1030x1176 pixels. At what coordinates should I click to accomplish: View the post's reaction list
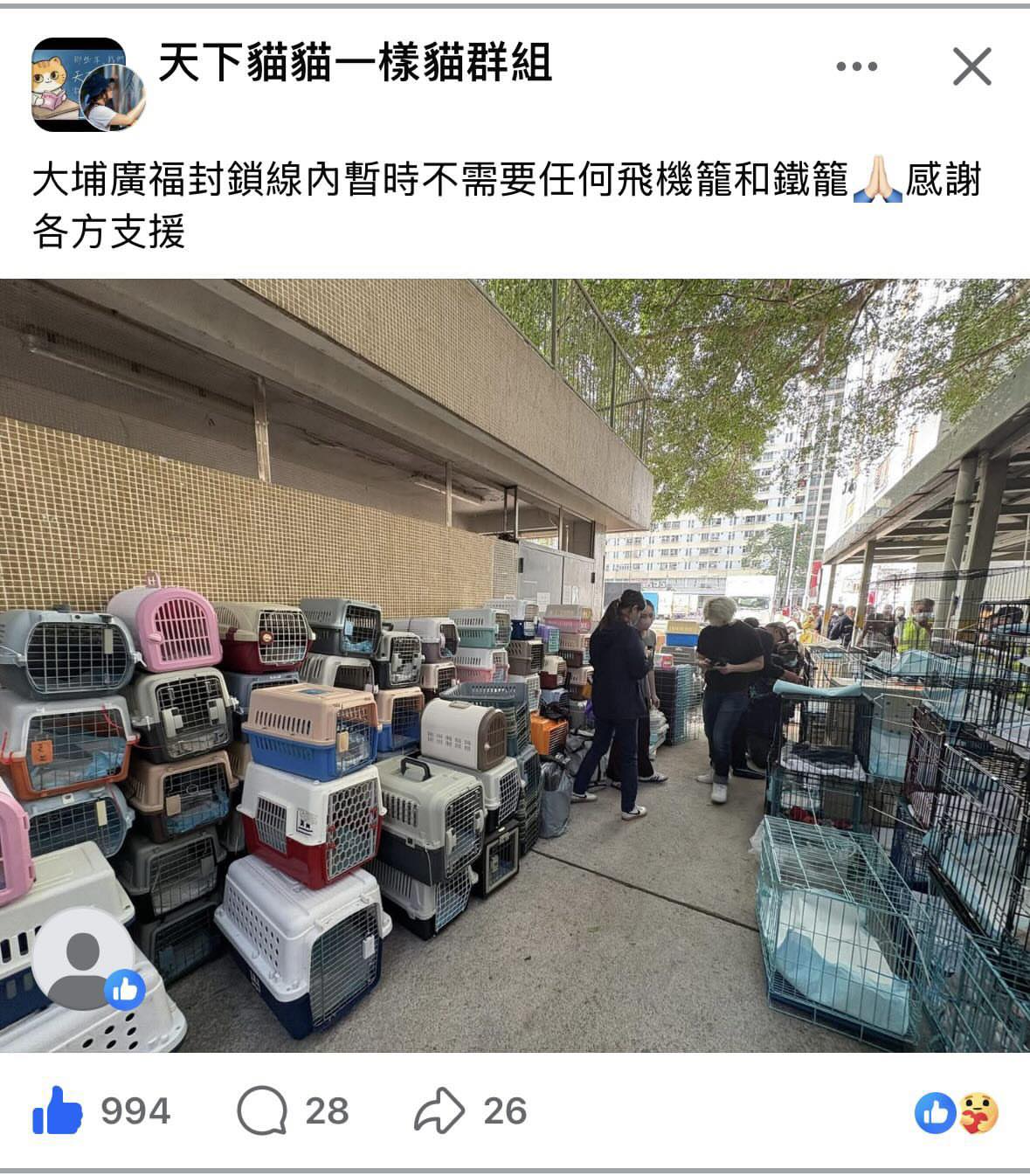tap(956, 1113)
